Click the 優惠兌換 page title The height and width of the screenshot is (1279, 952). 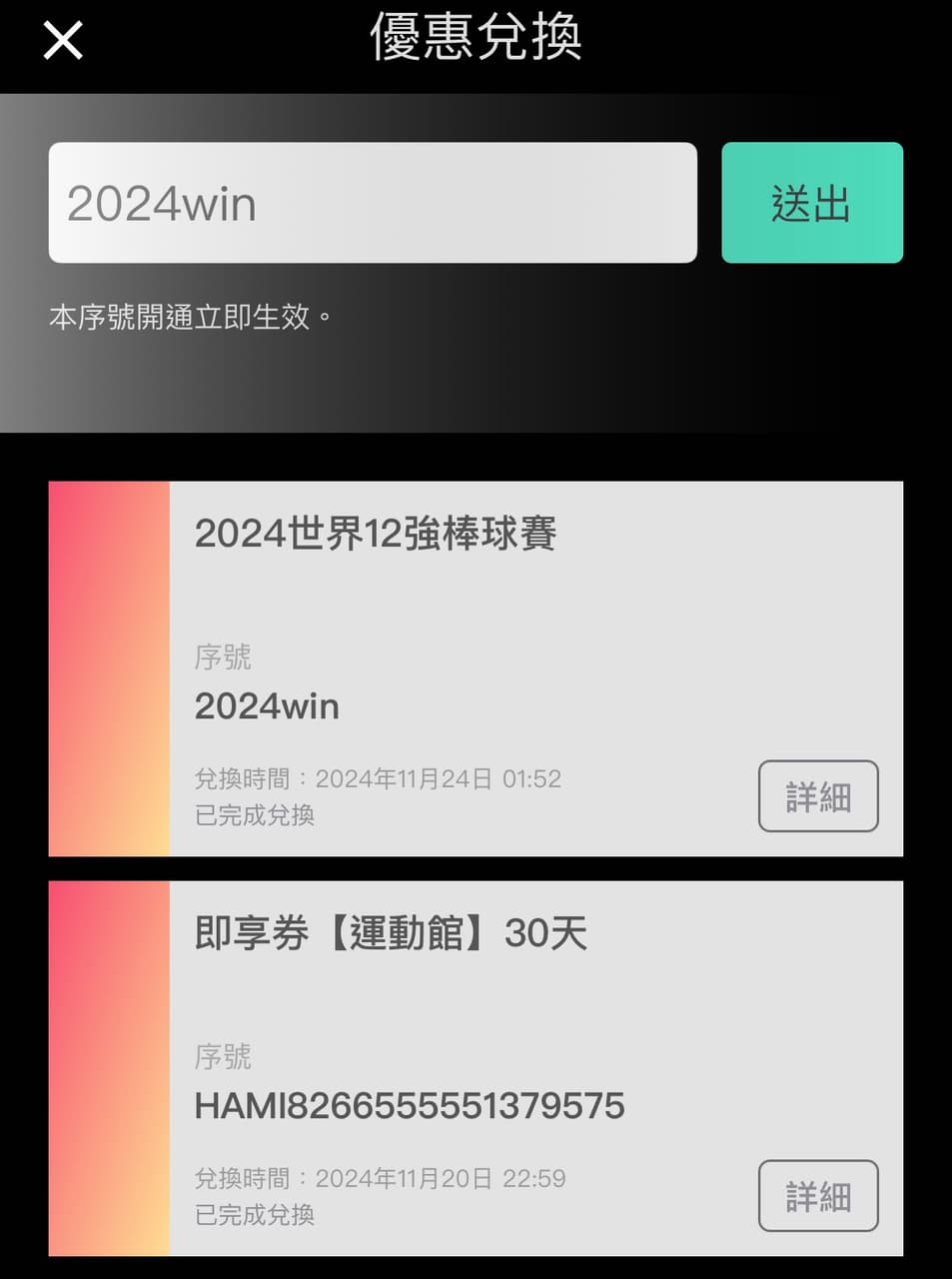pos(476,36)
